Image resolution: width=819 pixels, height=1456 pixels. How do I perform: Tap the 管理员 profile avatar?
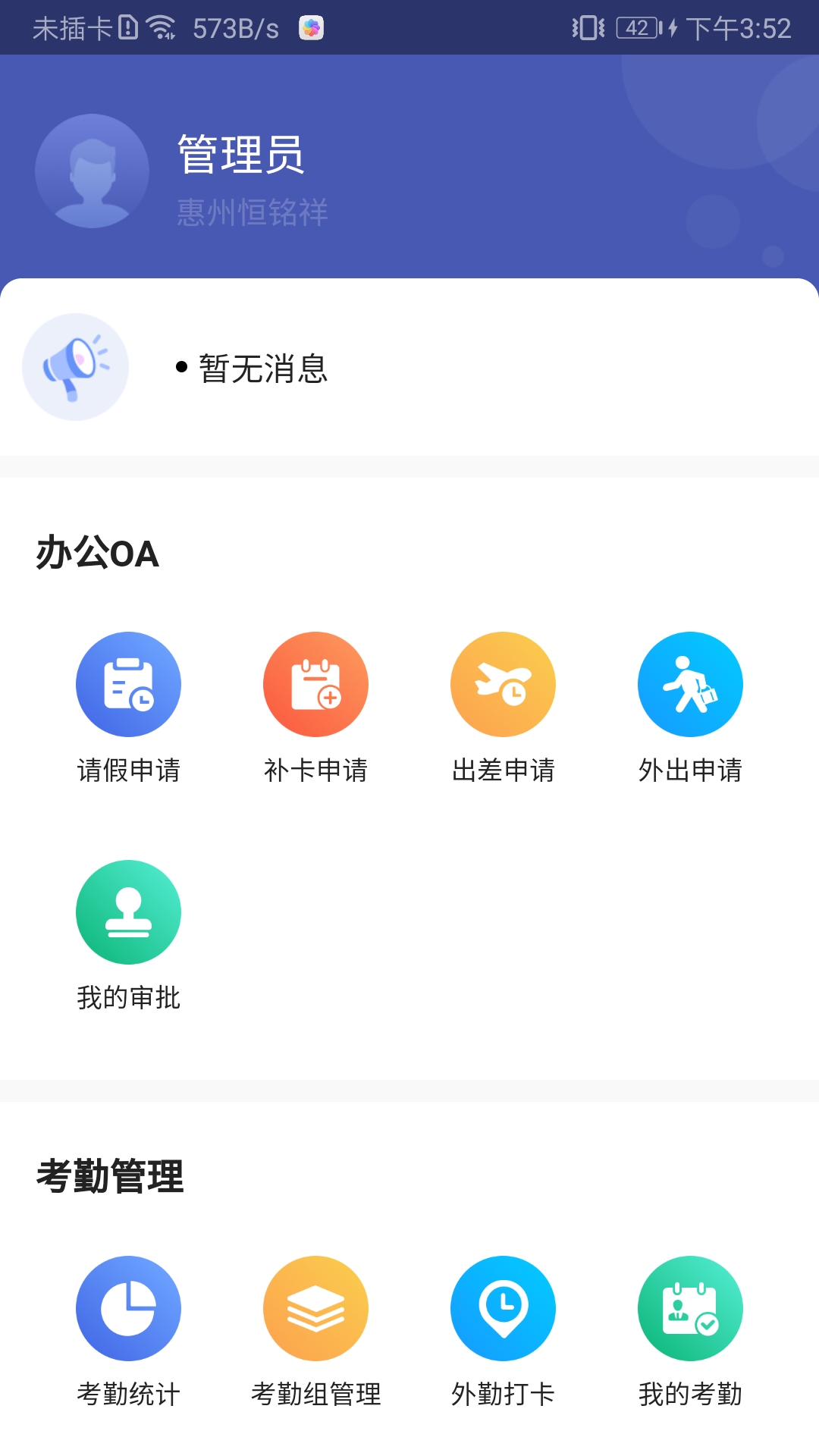[x=92, y=171]
